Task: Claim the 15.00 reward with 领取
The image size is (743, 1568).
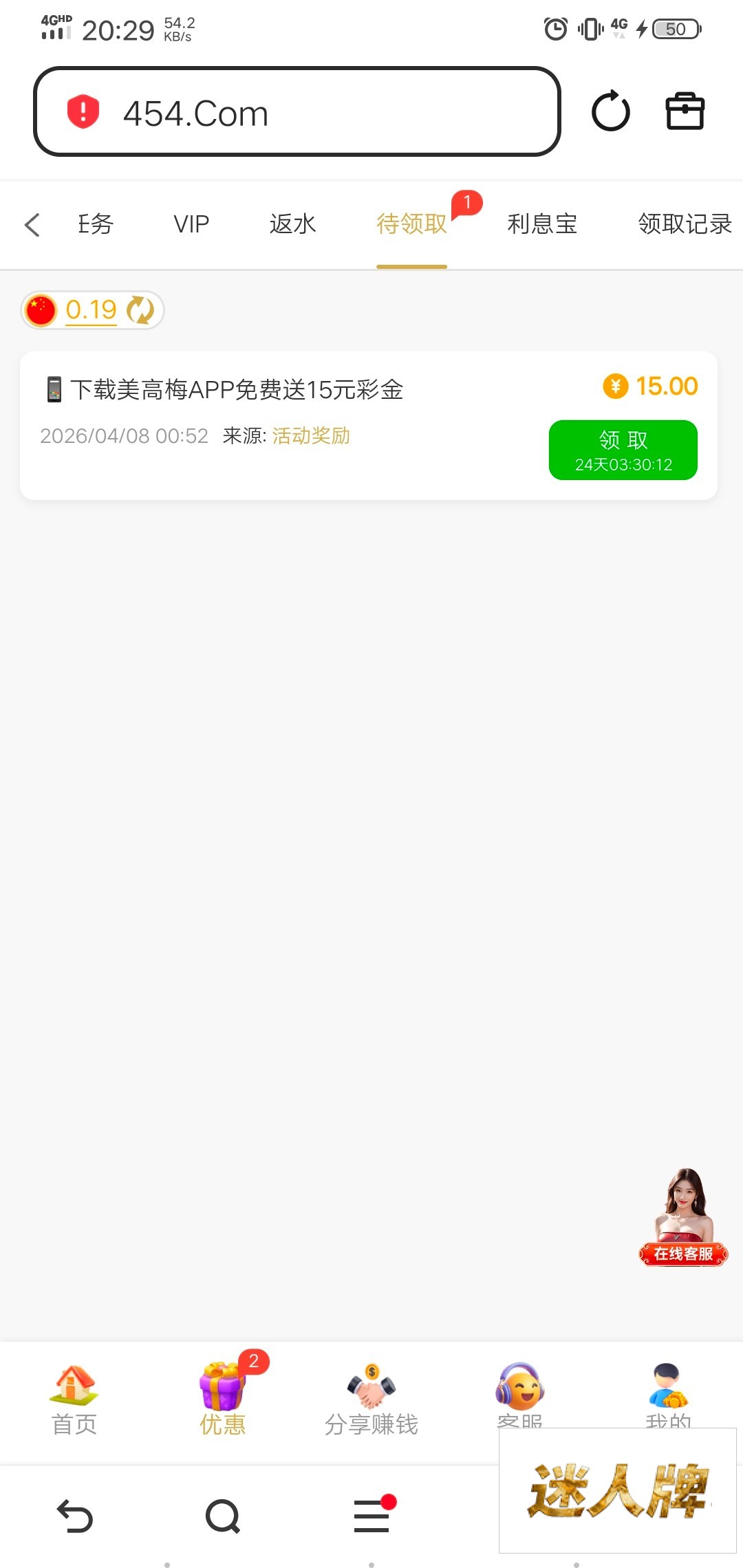Action: click(x=623, y=450)
